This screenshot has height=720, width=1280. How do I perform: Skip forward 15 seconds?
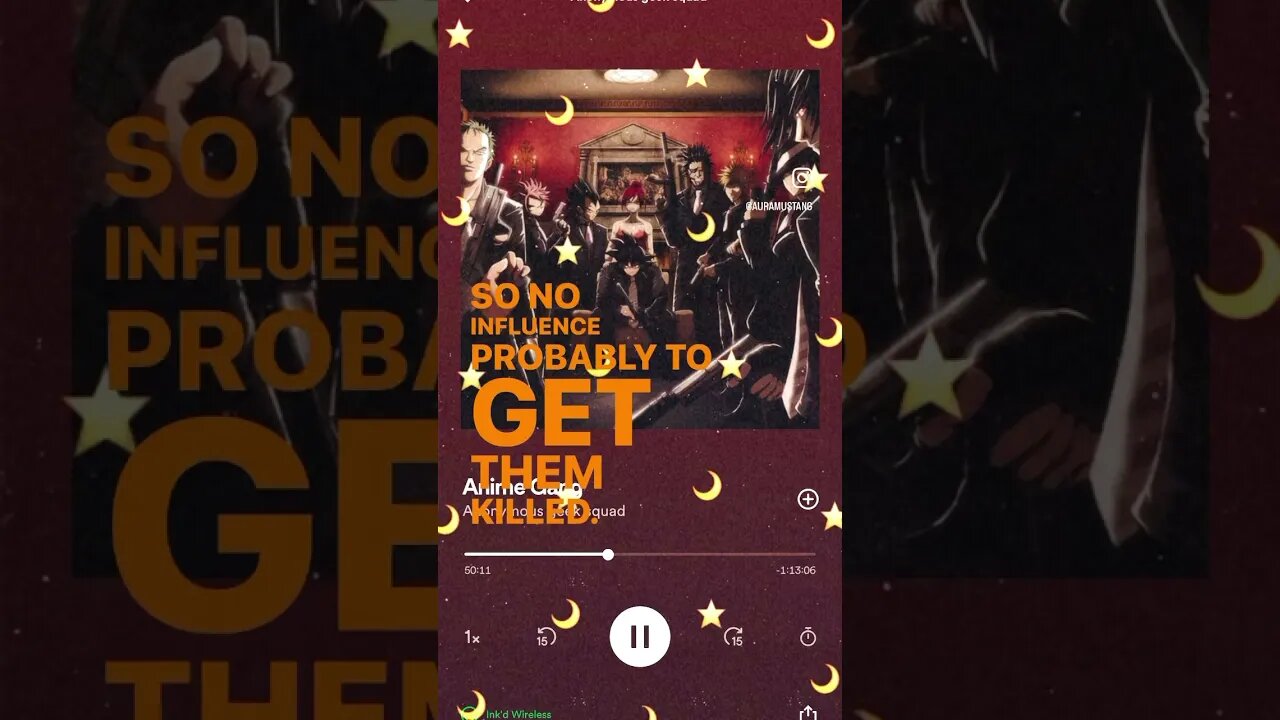733,637
